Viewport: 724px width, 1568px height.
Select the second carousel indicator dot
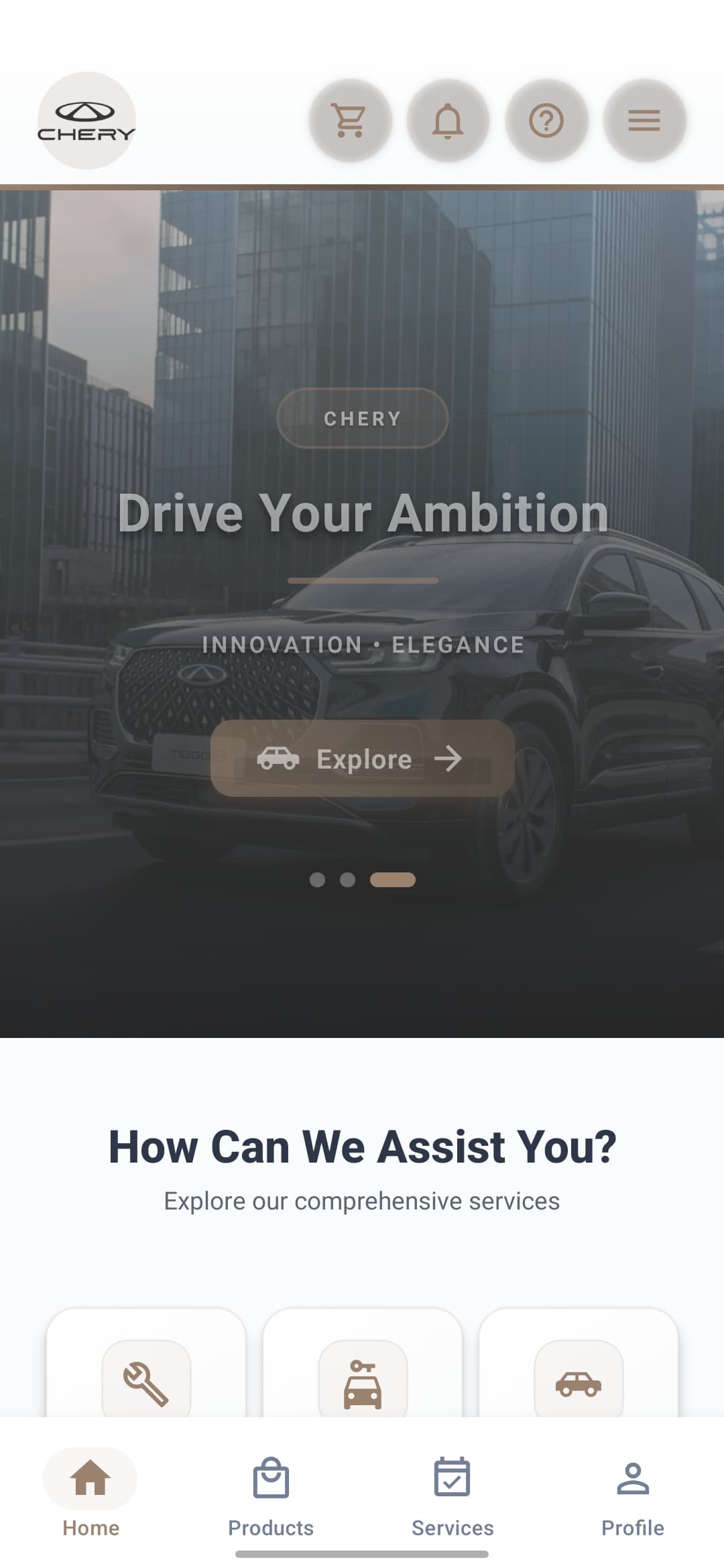coord(349,878)
